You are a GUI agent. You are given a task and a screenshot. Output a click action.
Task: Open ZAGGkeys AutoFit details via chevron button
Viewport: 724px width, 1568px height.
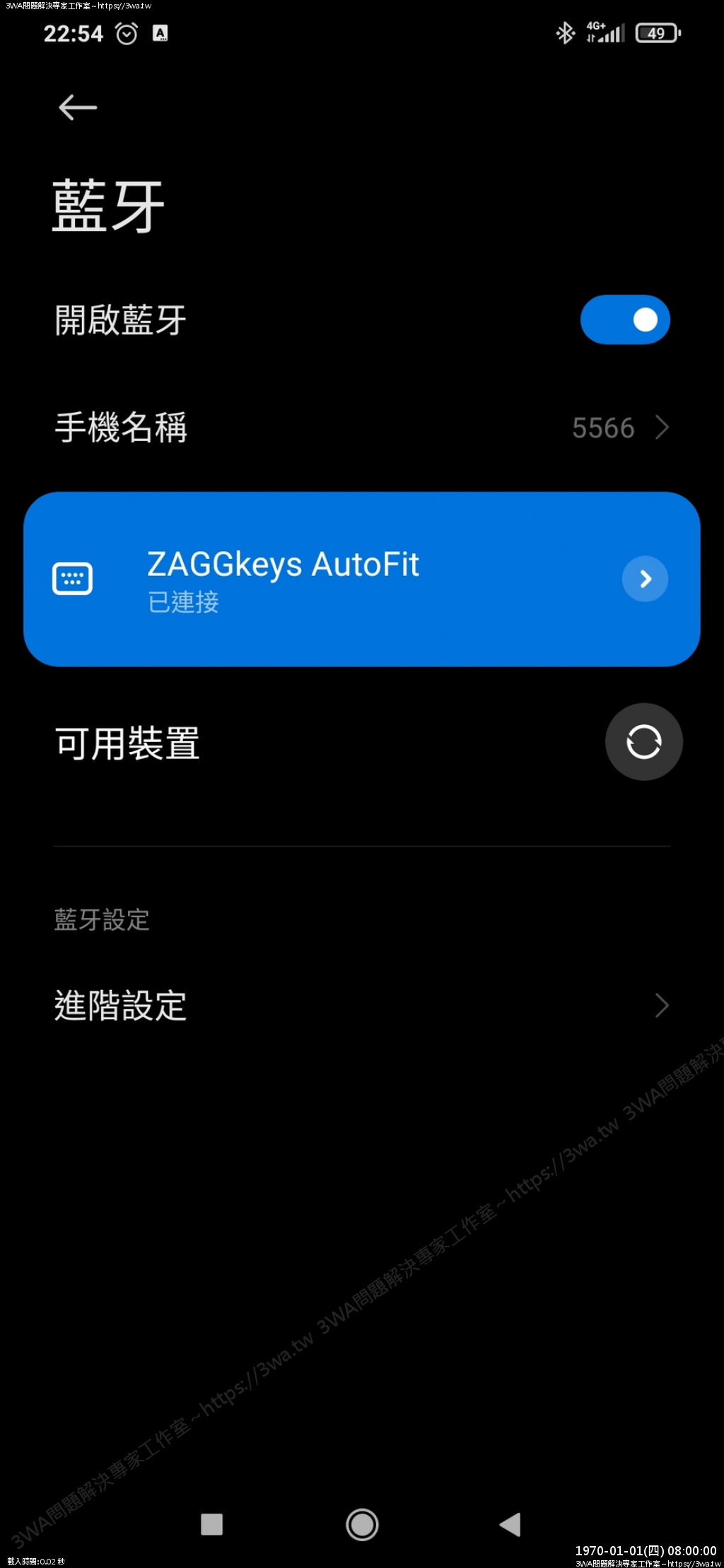point(645,579)
